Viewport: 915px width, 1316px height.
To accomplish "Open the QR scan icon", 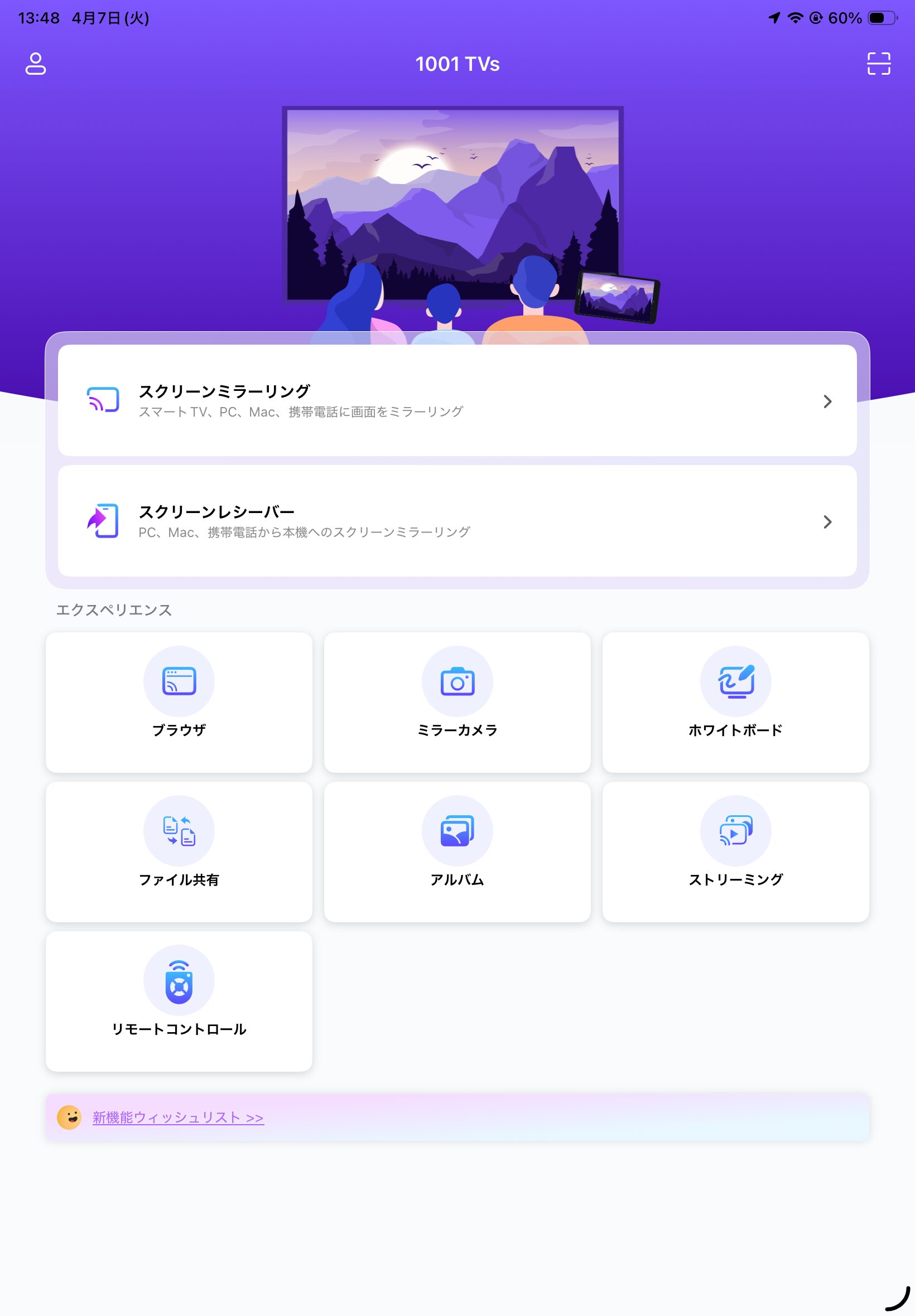I will (878, 64).
